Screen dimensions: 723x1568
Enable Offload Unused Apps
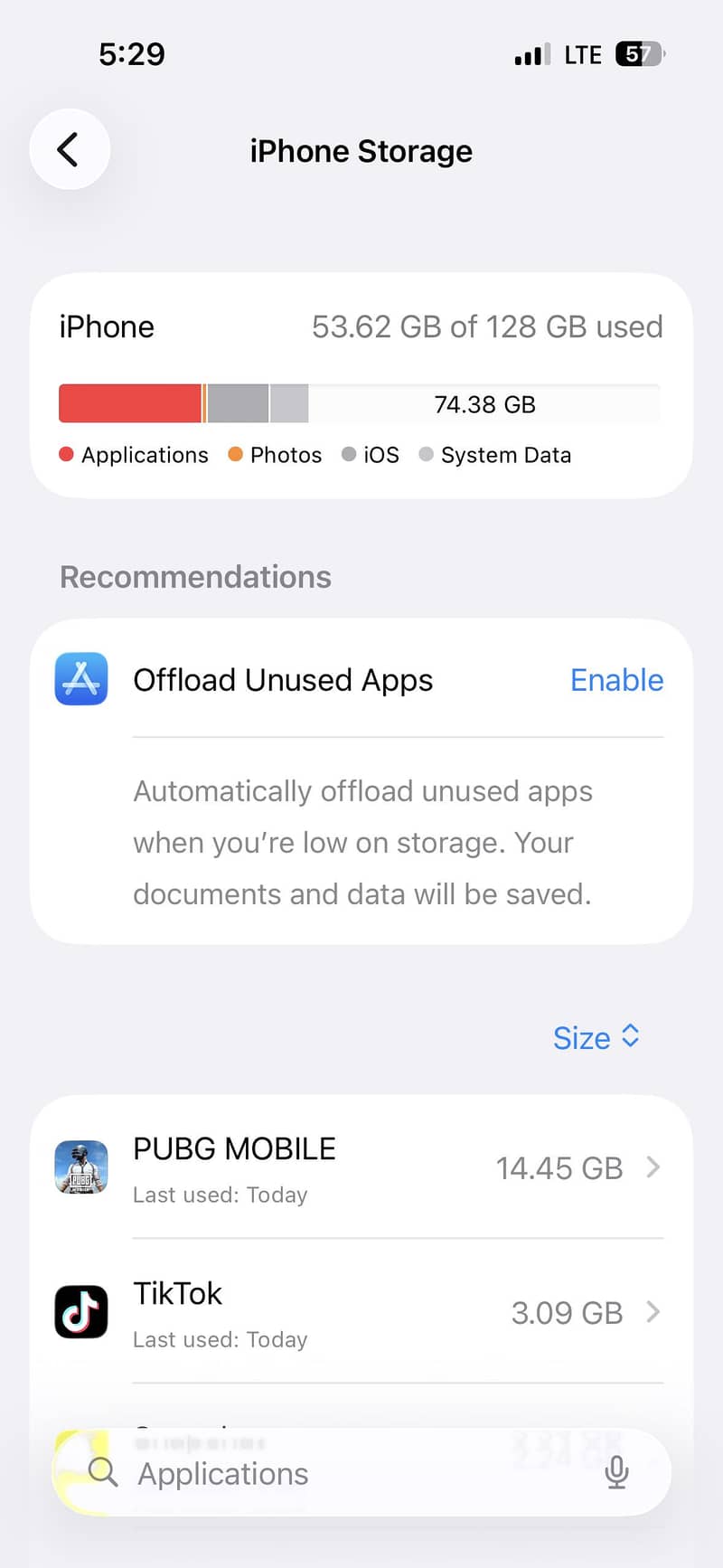616,680
